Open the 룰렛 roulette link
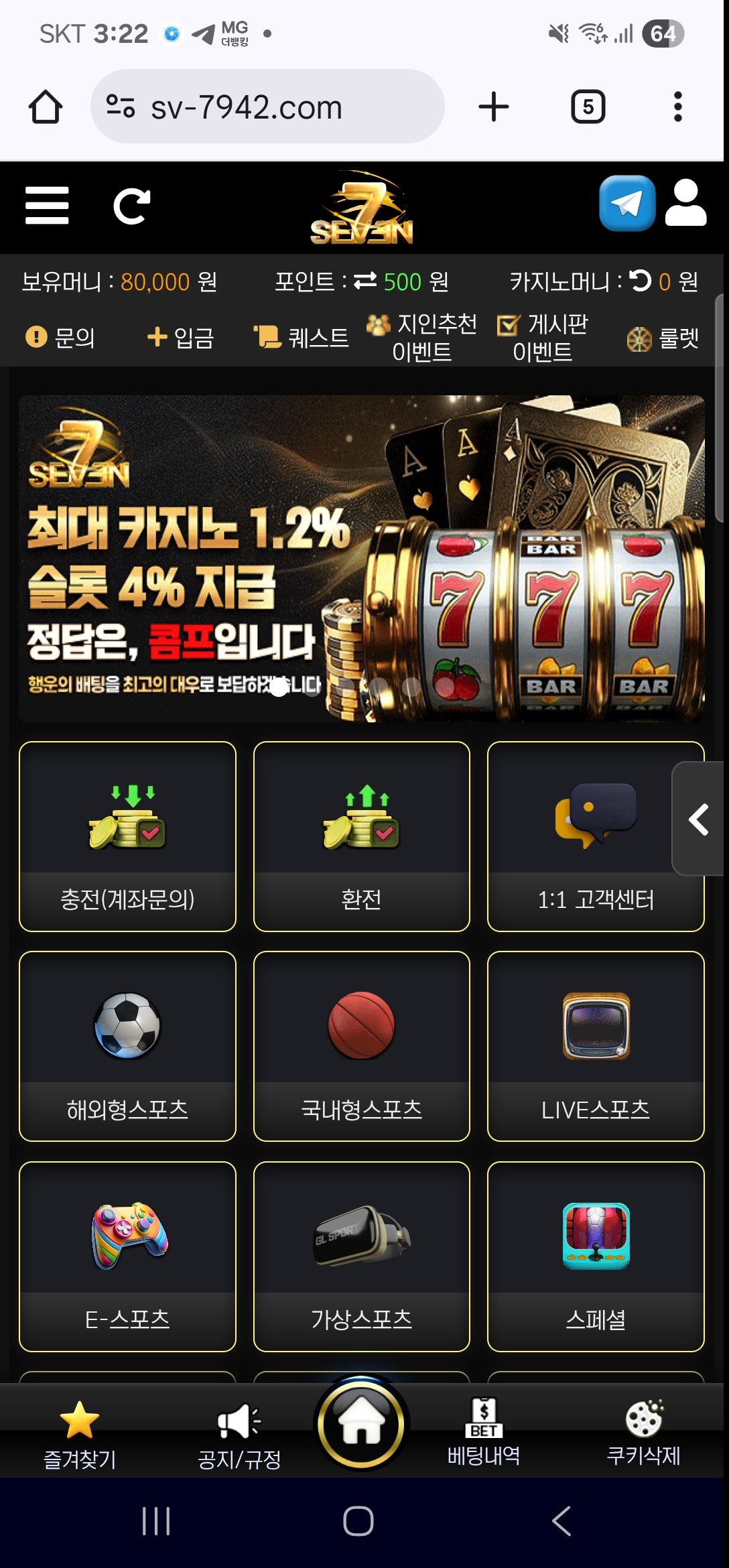The height and width of the screenshot is (1568, 729). 663,338
